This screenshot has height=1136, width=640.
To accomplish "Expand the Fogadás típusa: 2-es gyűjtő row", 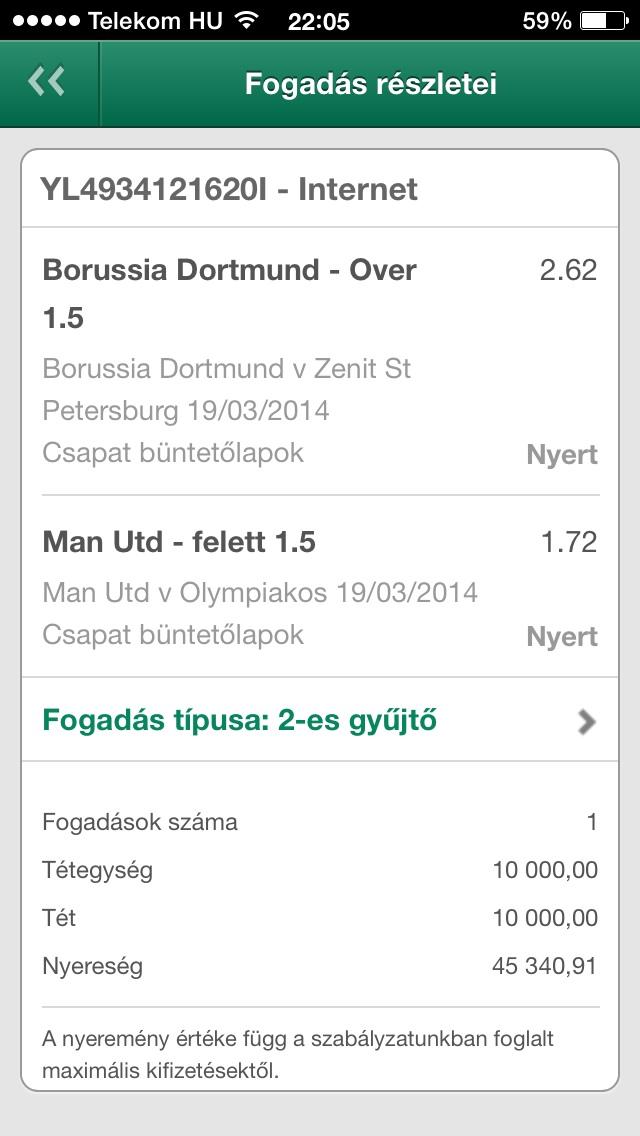I will click(x=320, y=720).
